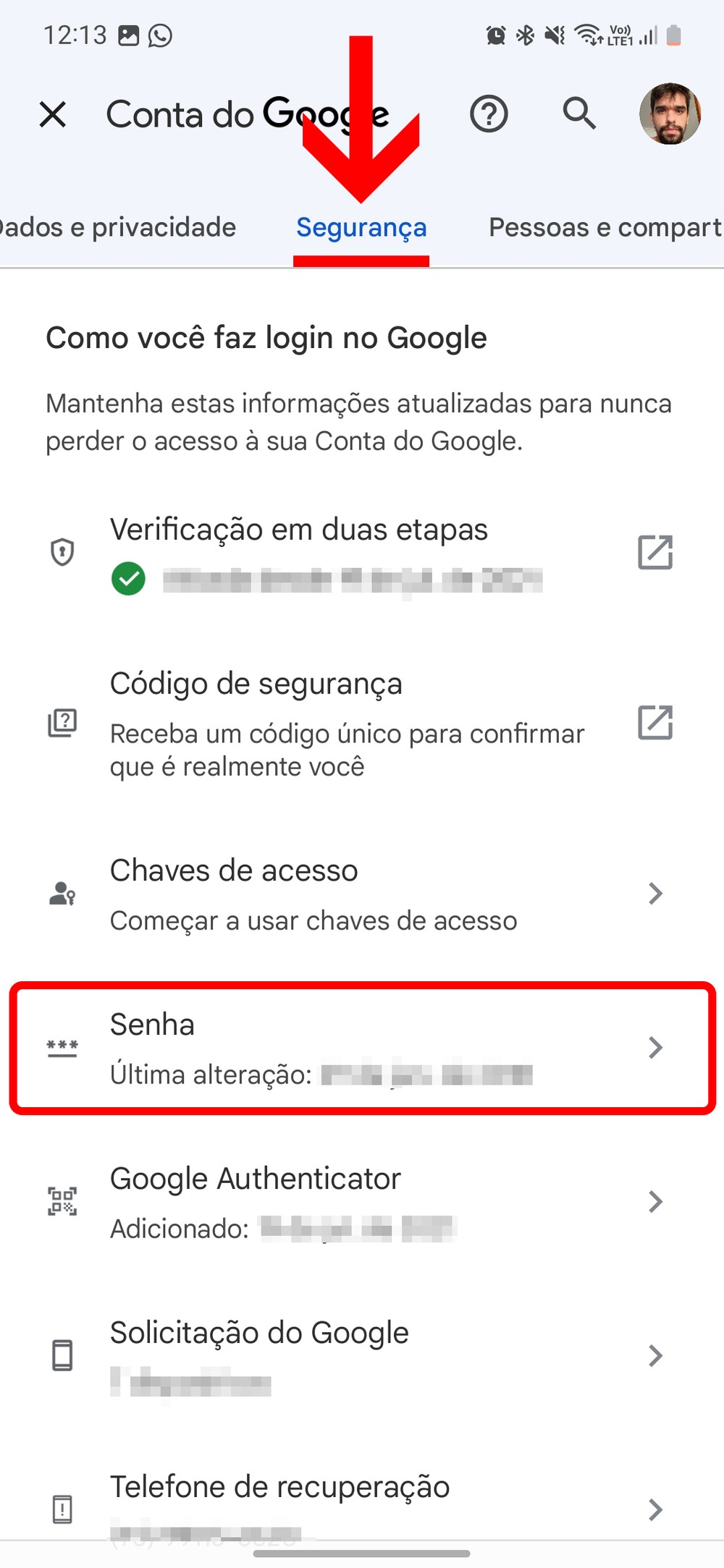The width and height of the screenshot is (724, 1568).
Task: Select the recovery phone icon
Action: [62, 1511]
